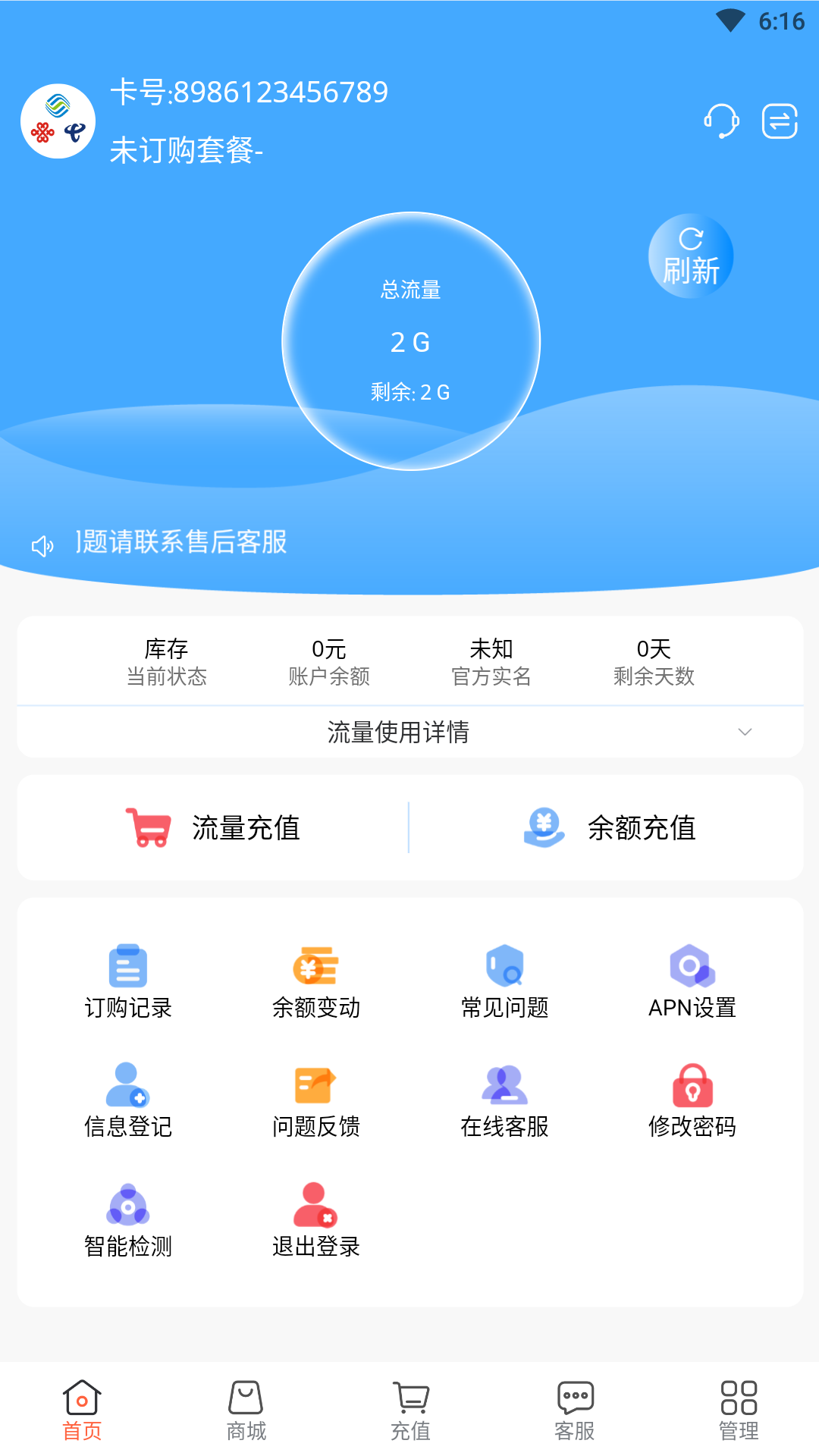Open the customer service headset icon
This screenshot has height=1456, width=819.
tap(721, 121)
